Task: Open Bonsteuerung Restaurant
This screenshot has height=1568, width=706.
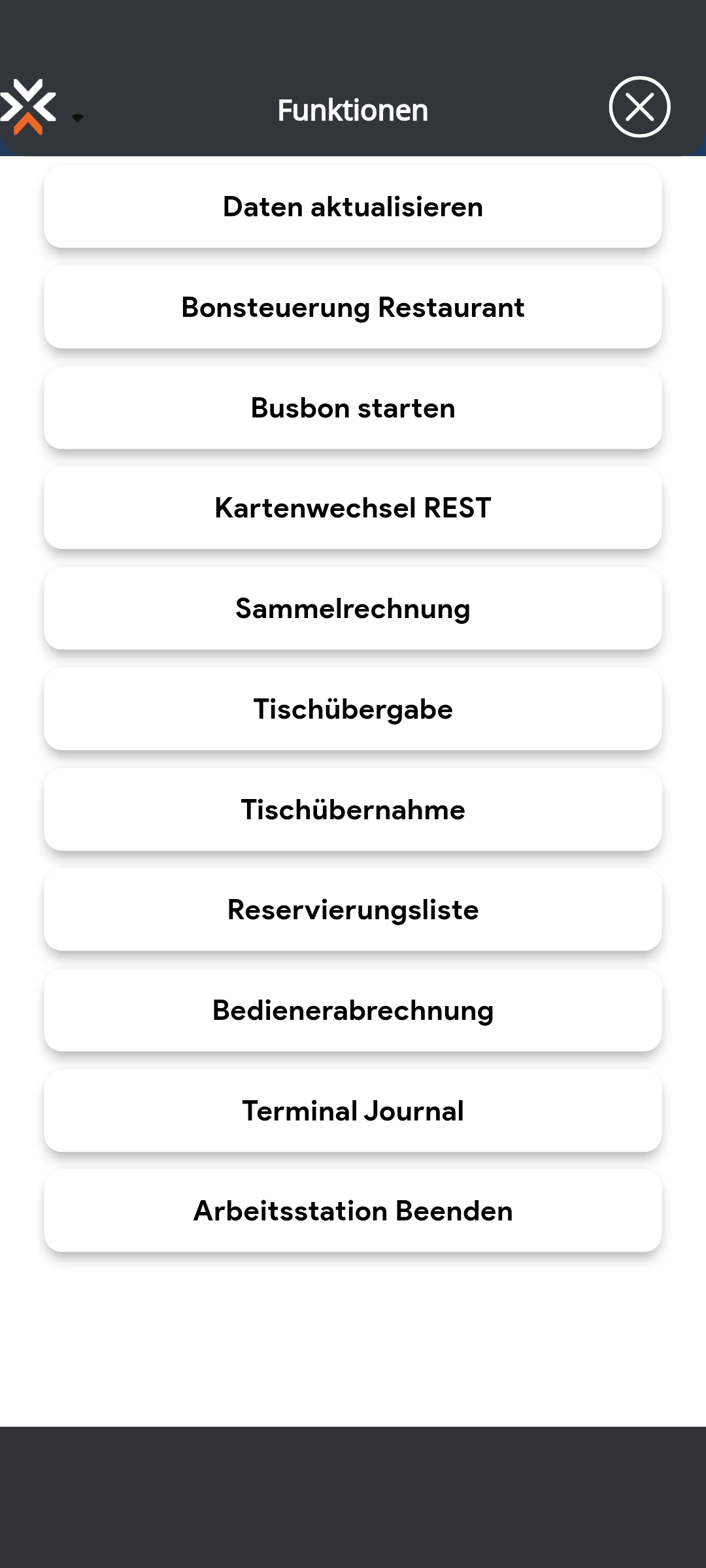Action: click(x=353, y=307)
